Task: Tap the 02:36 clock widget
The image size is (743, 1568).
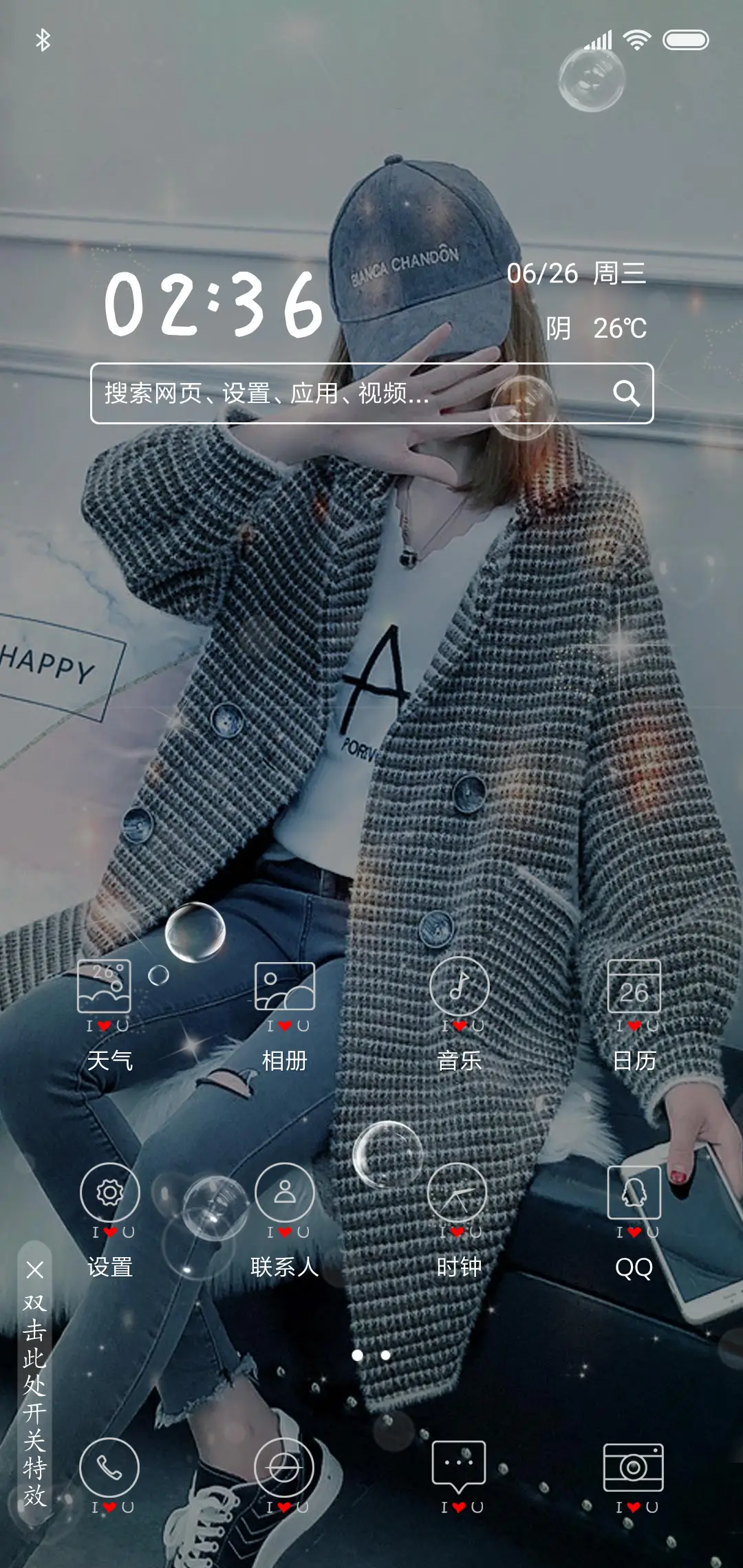Action: pos(213,304)
